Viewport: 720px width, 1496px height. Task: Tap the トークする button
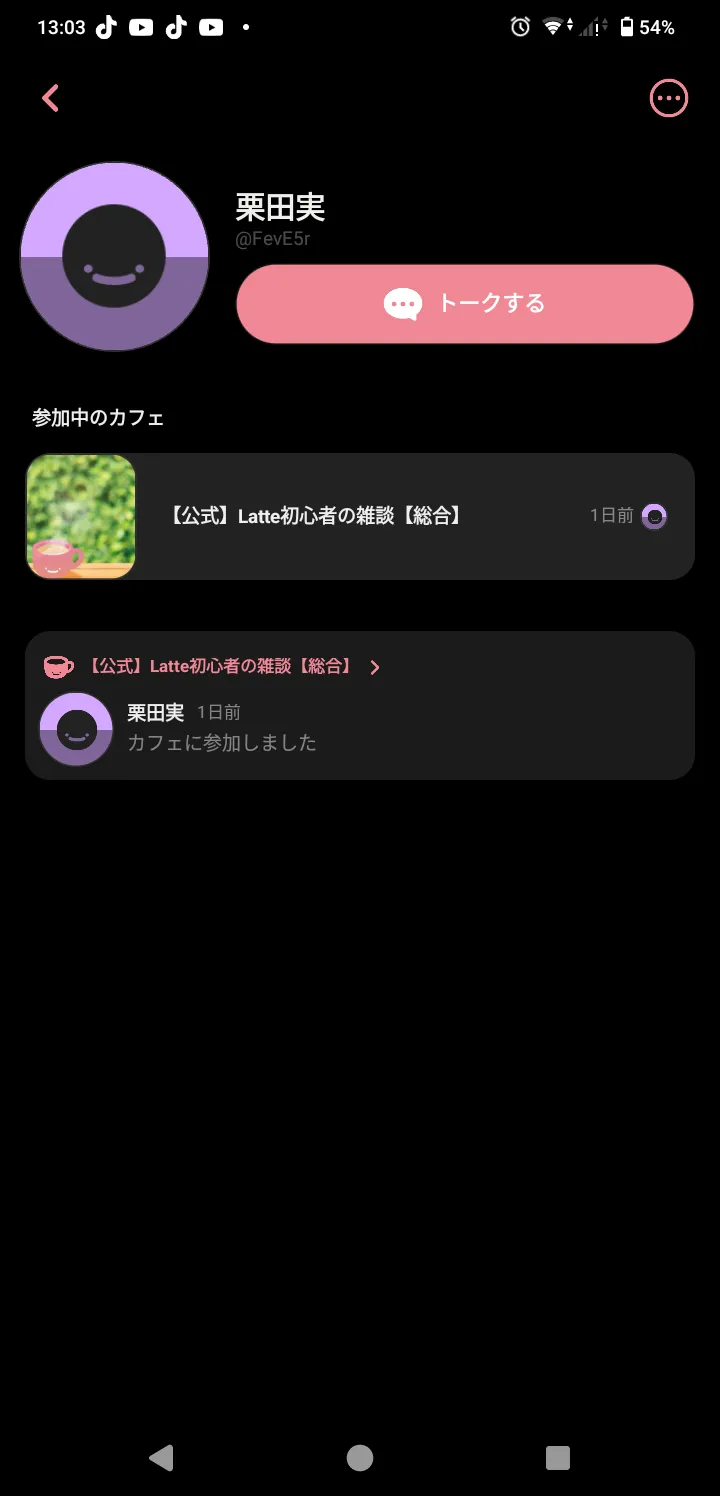click(x=464, y=304)
